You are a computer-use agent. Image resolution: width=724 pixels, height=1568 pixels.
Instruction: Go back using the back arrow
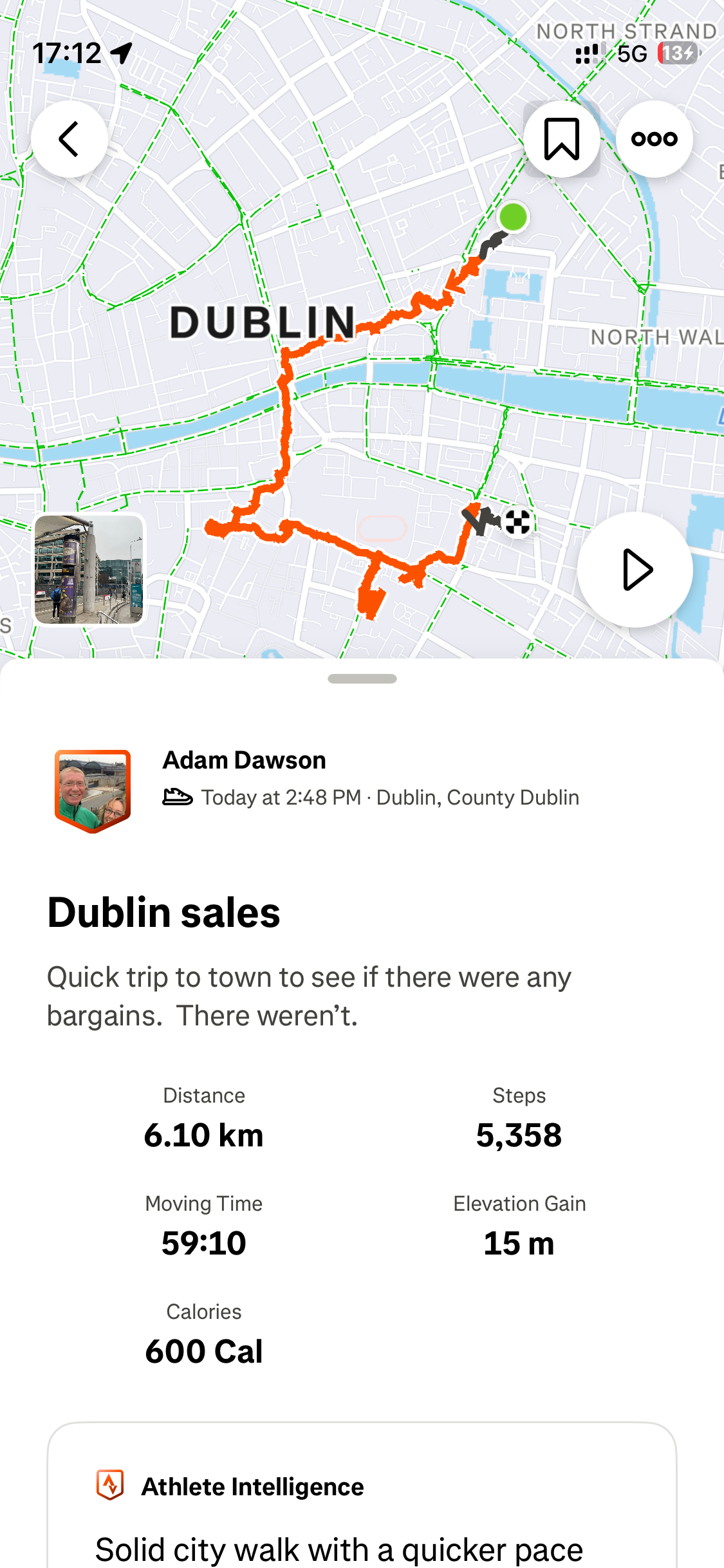(69, 139)
